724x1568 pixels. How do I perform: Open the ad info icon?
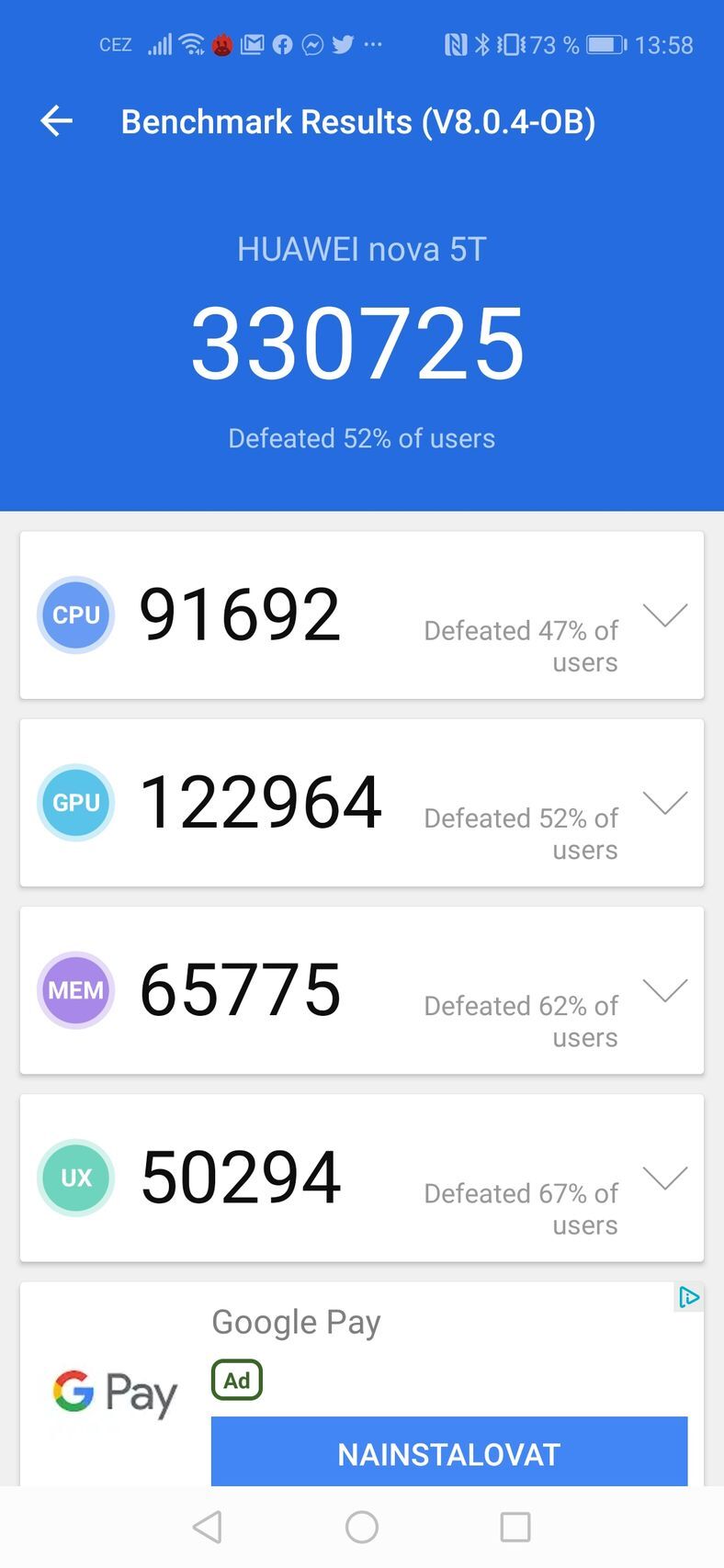point(689,1297)
